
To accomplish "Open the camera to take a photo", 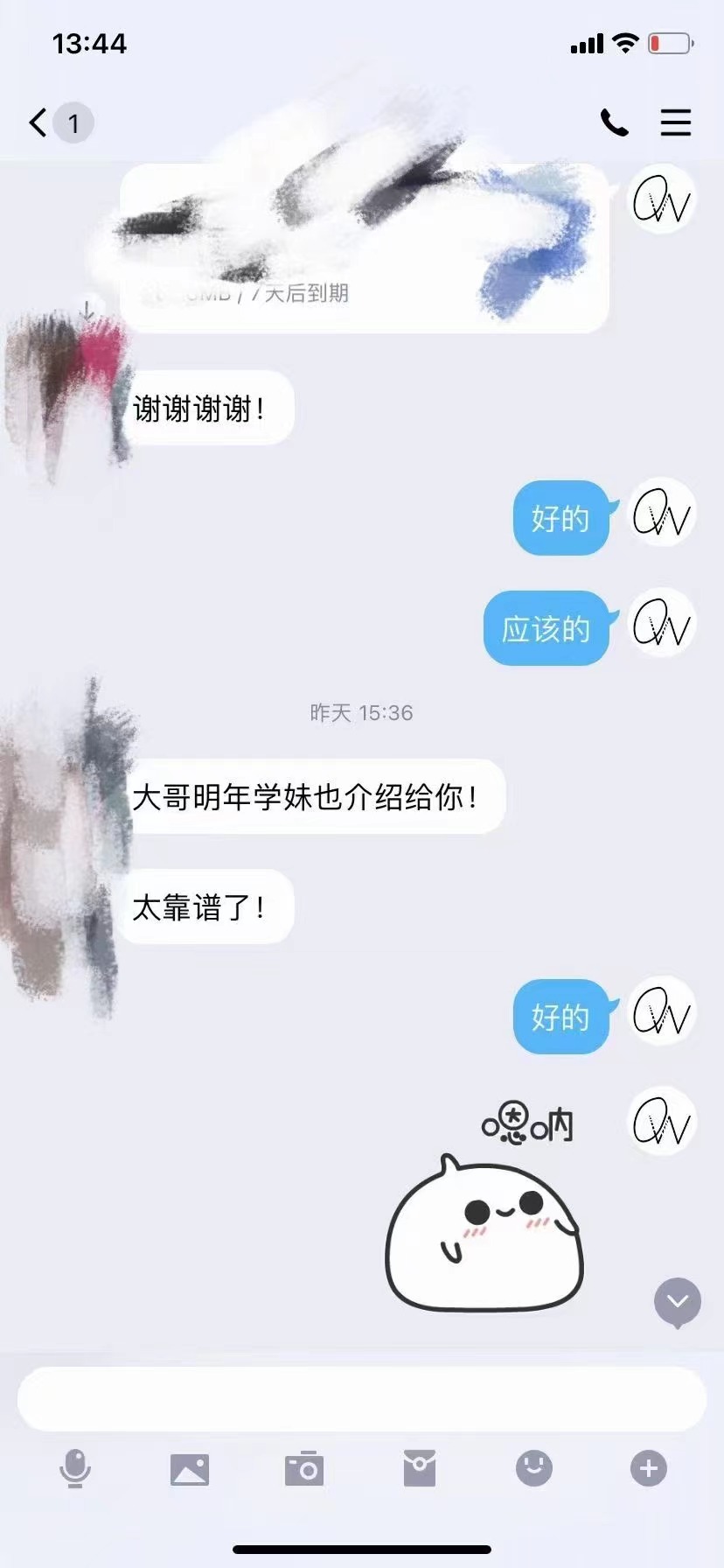I will tap(304, 1468).
